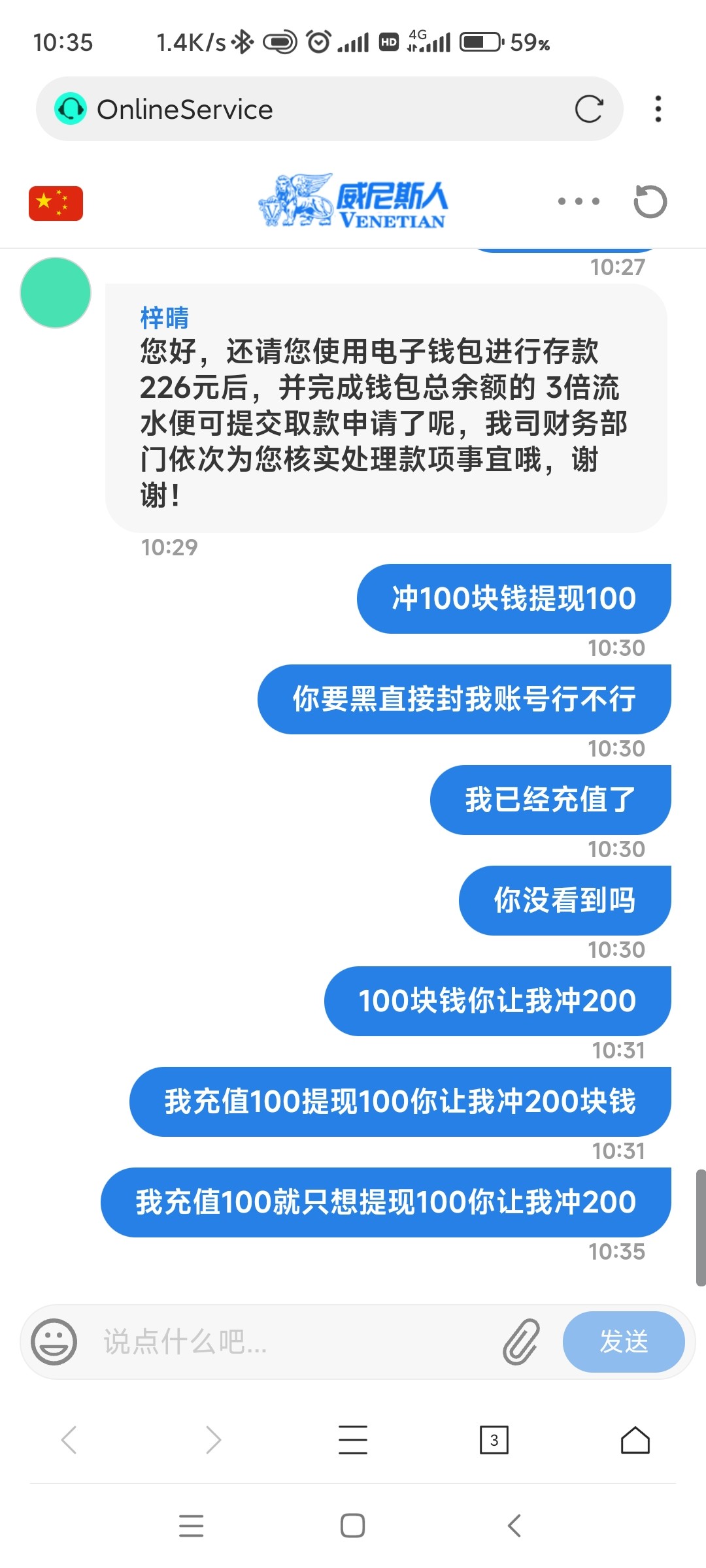Tap the China flag language selector
Viewport: 706px width, 1568px height.
56,203
